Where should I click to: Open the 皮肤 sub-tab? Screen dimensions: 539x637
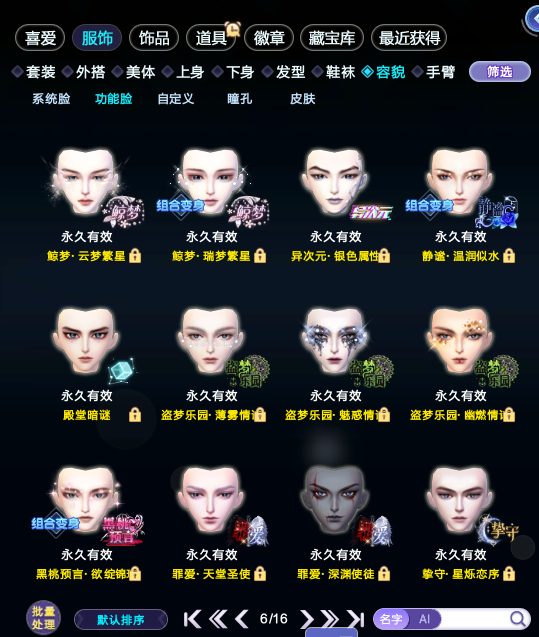point(303,99)
